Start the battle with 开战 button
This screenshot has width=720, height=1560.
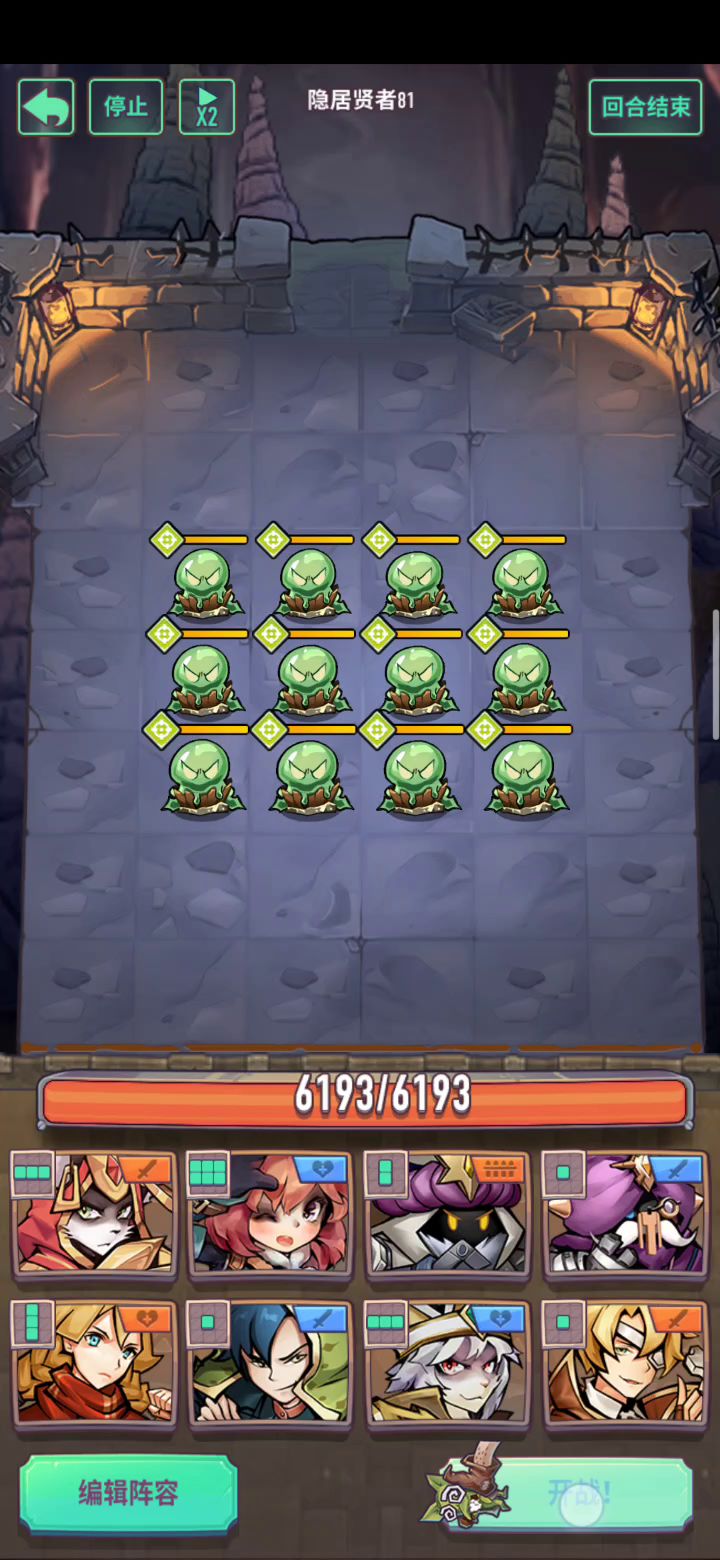[580, 1494]
